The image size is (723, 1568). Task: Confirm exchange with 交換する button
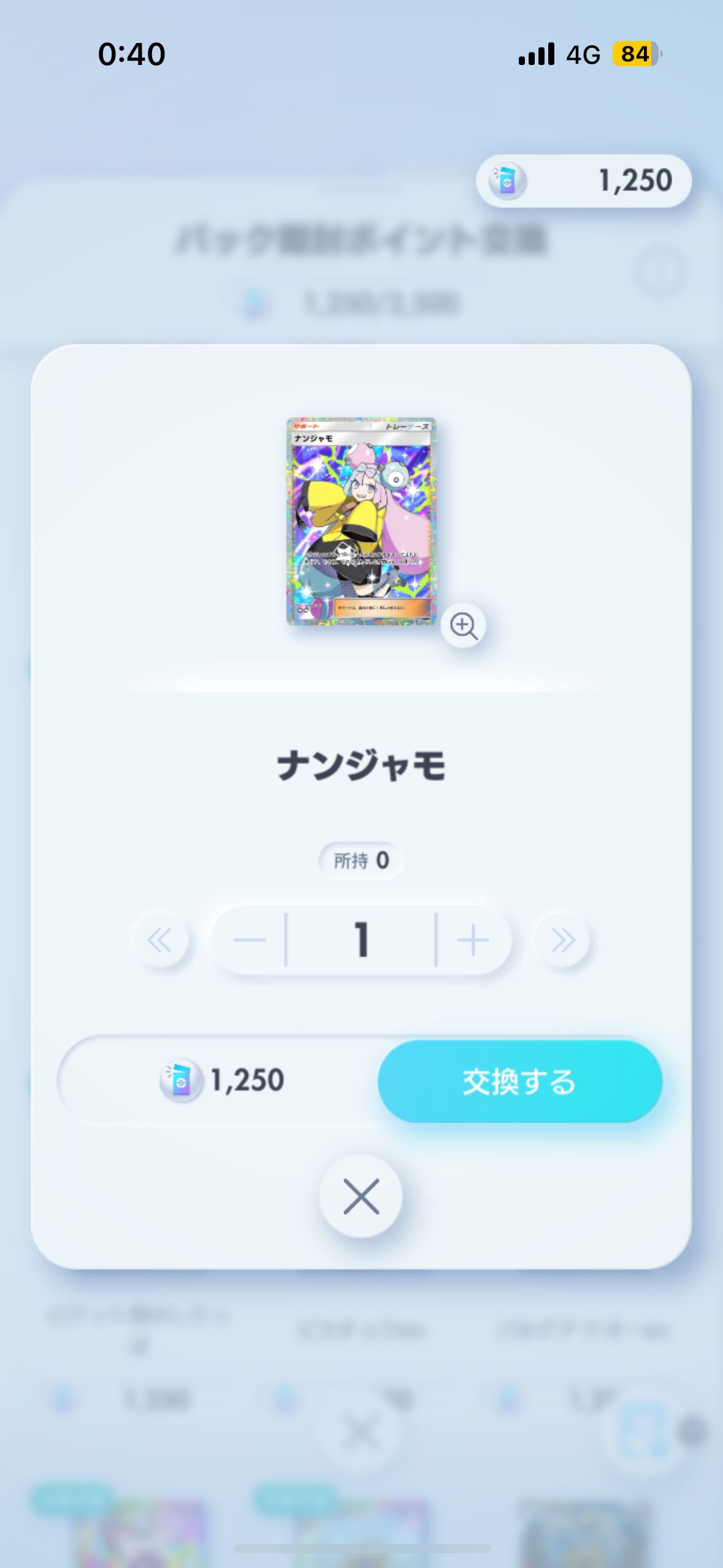pyautogui.click(x=519, y=1081)
